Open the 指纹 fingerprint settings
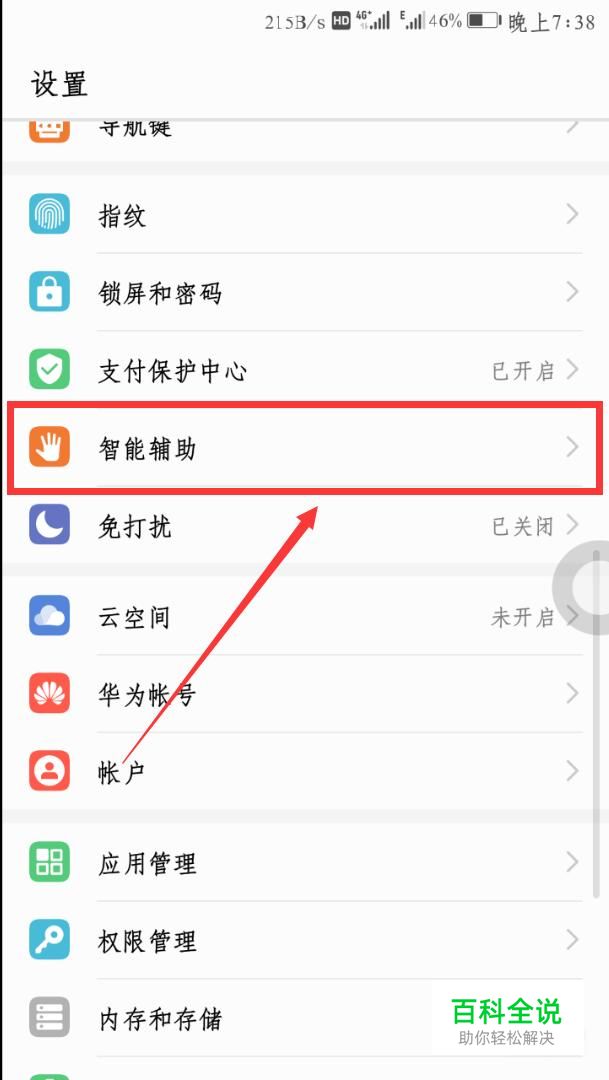Screen dimensions: 609x1080 click(x=300, y=215)
